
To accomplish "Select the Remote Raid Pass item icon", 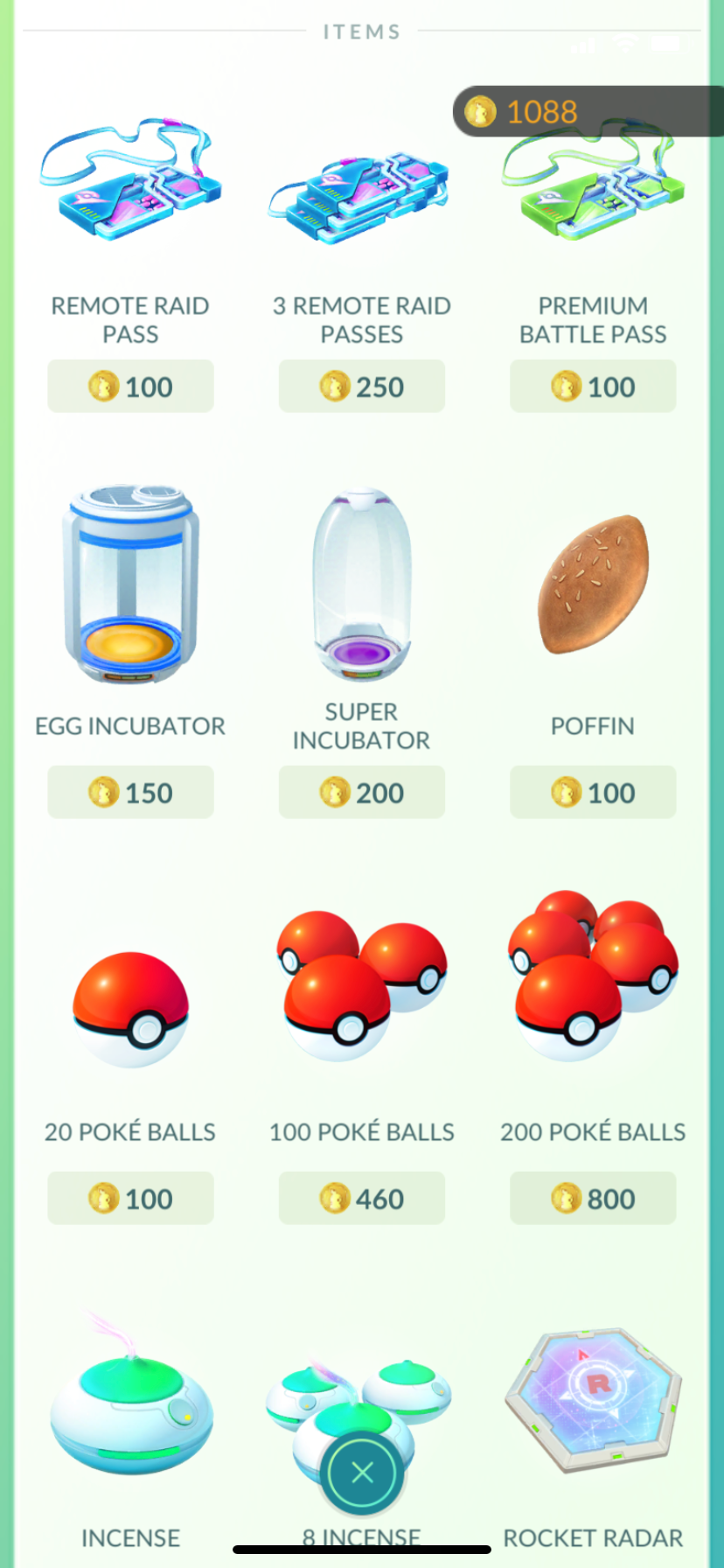I will 129,184.
